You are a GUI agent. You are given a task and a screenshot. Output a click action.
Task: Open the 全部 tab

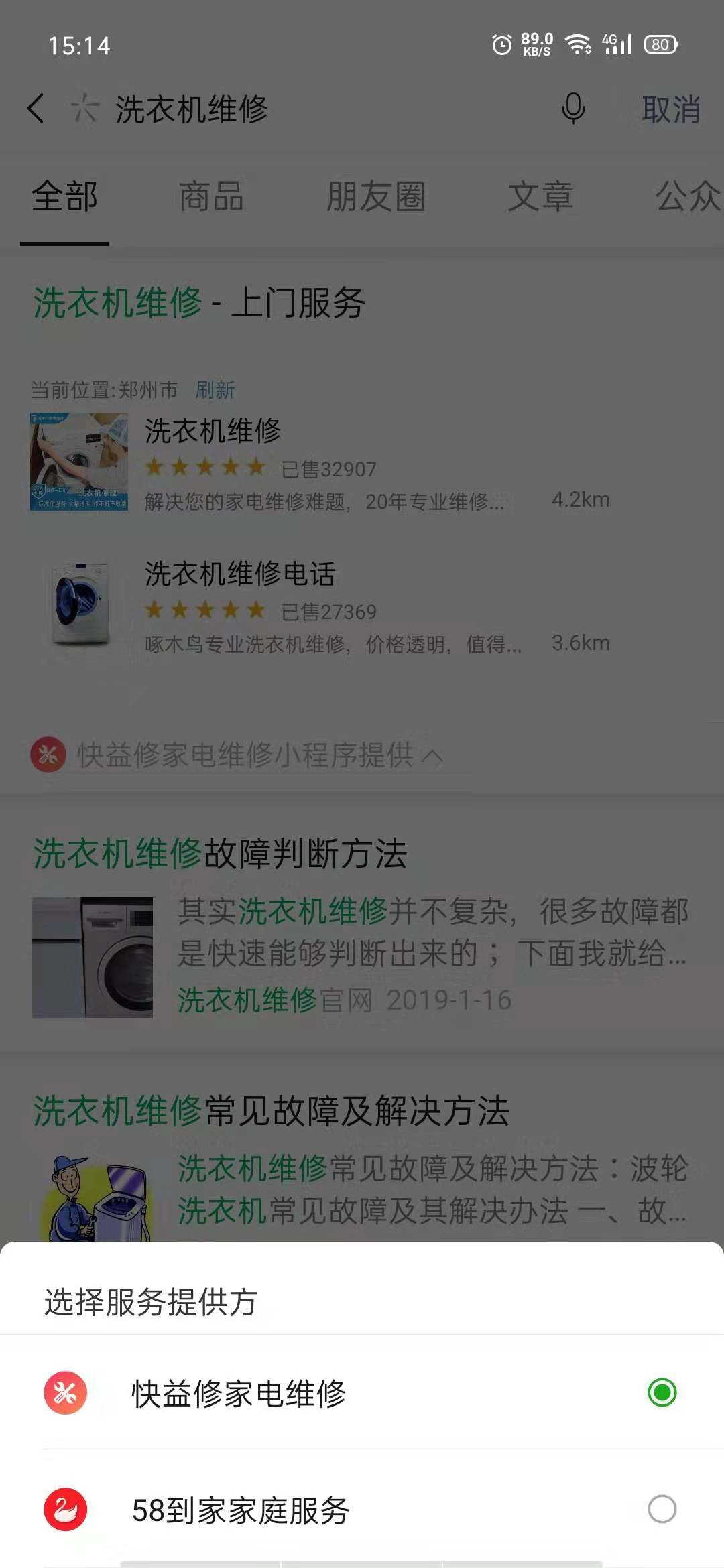(64, 197)
